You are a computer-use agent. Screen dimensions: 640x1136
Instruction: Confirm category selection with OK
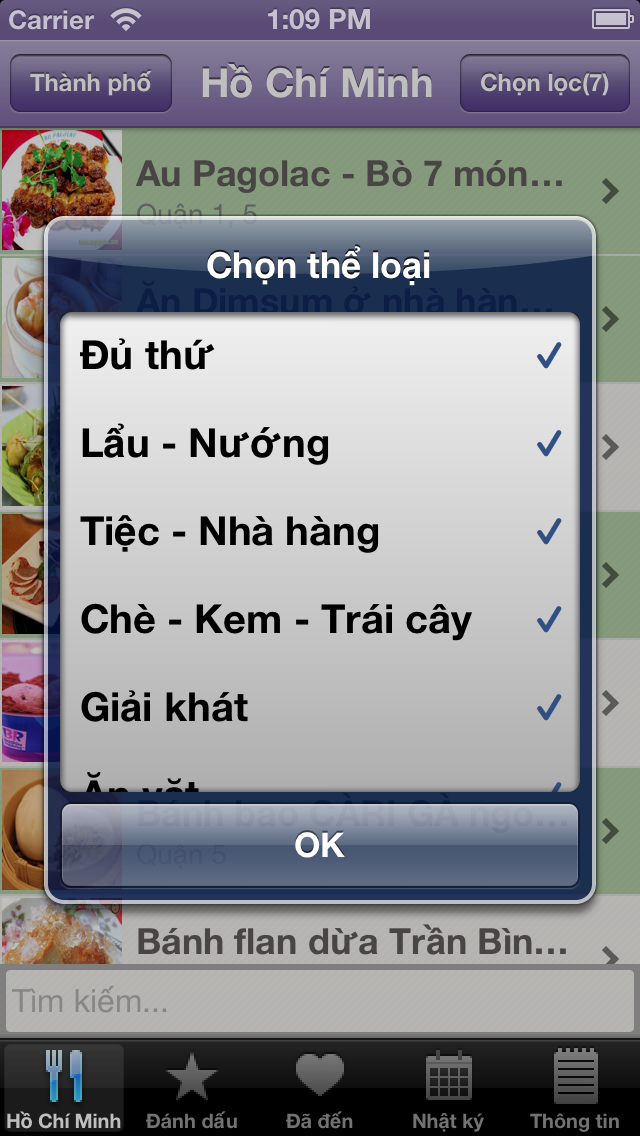pyautogui.click(x=320, y=846)
